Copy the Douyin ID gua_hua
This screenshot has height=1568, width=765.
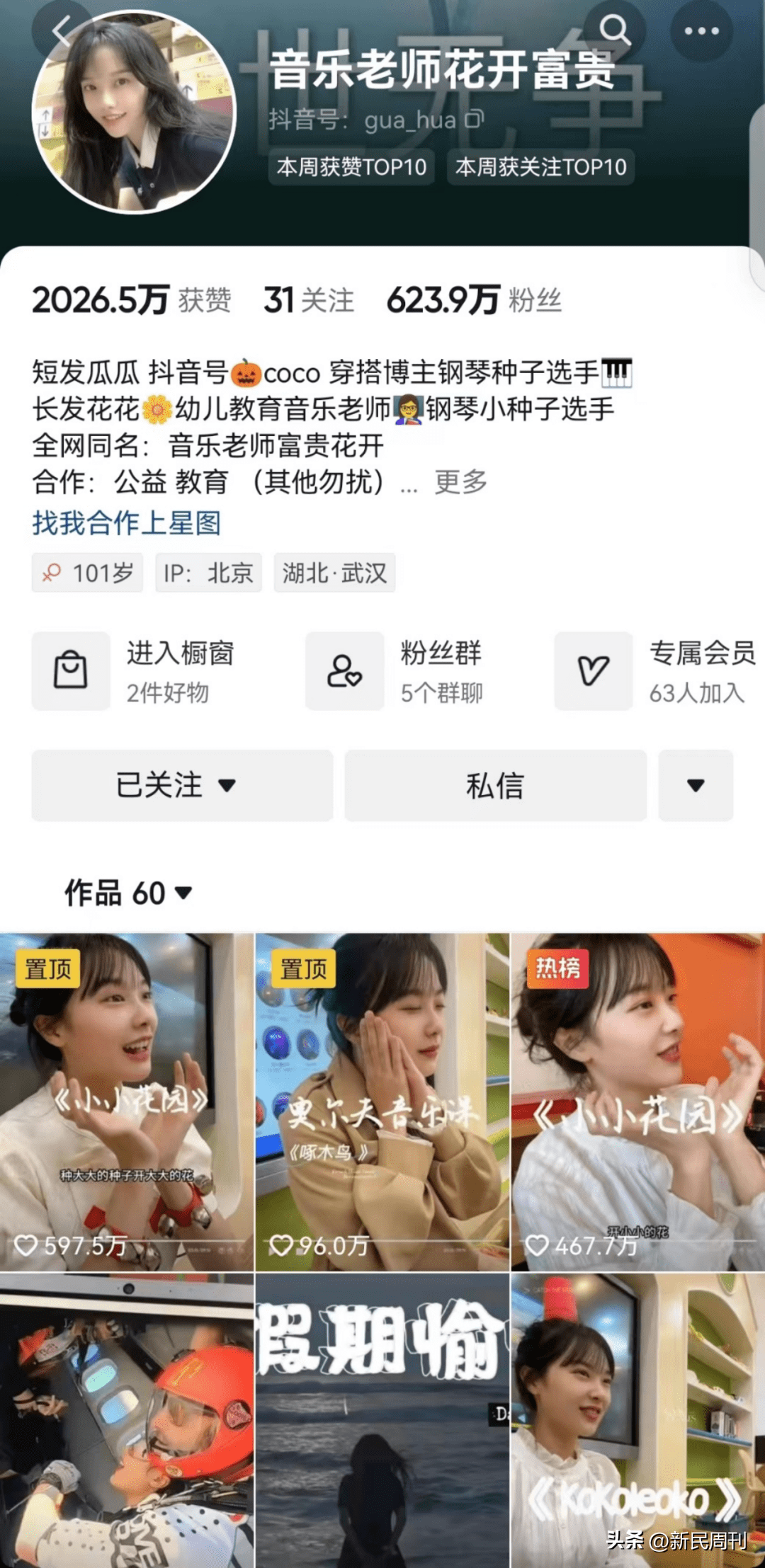coord(475,119)
